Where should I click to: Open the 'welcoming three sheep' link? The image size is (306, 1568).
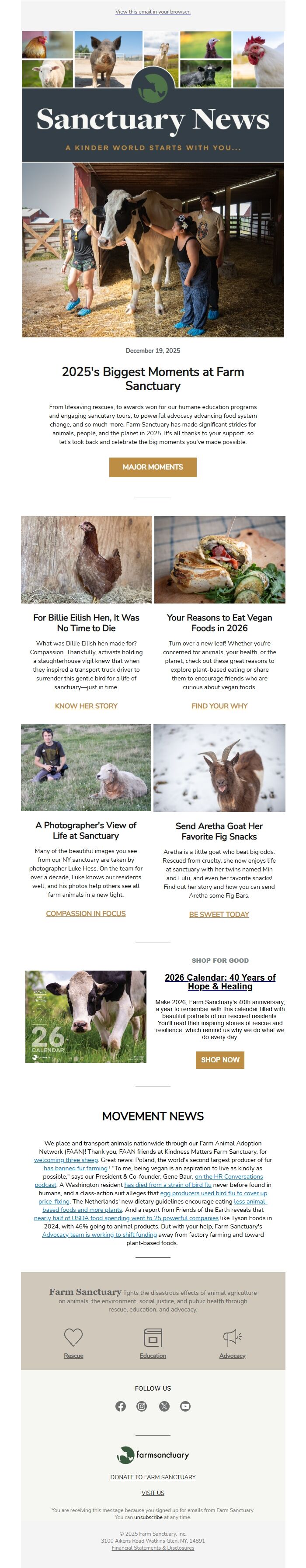66,1160
